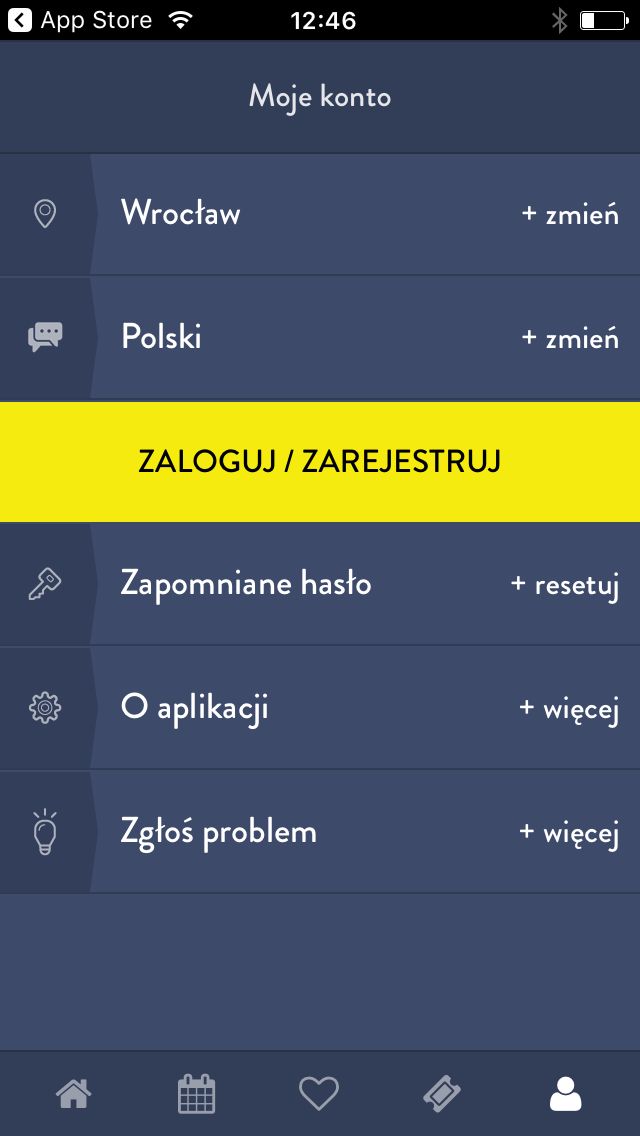Reset password via Zapomniane hasło row
The width and height of the screenshot is (640, 1136).
pyautogui.click(x=320, y=584)
